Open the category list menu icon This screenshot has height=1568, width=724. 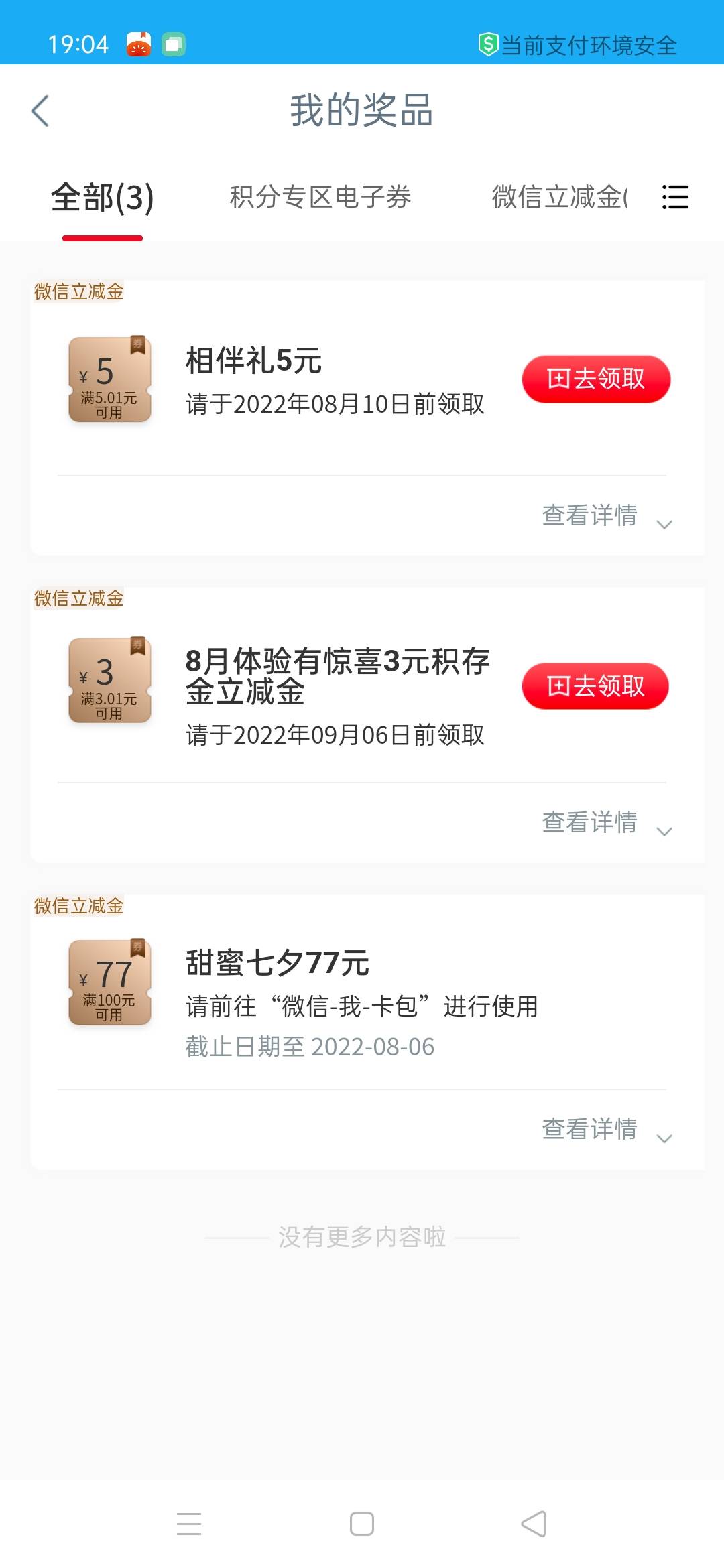pyautogui.click(x=675, y=198)
